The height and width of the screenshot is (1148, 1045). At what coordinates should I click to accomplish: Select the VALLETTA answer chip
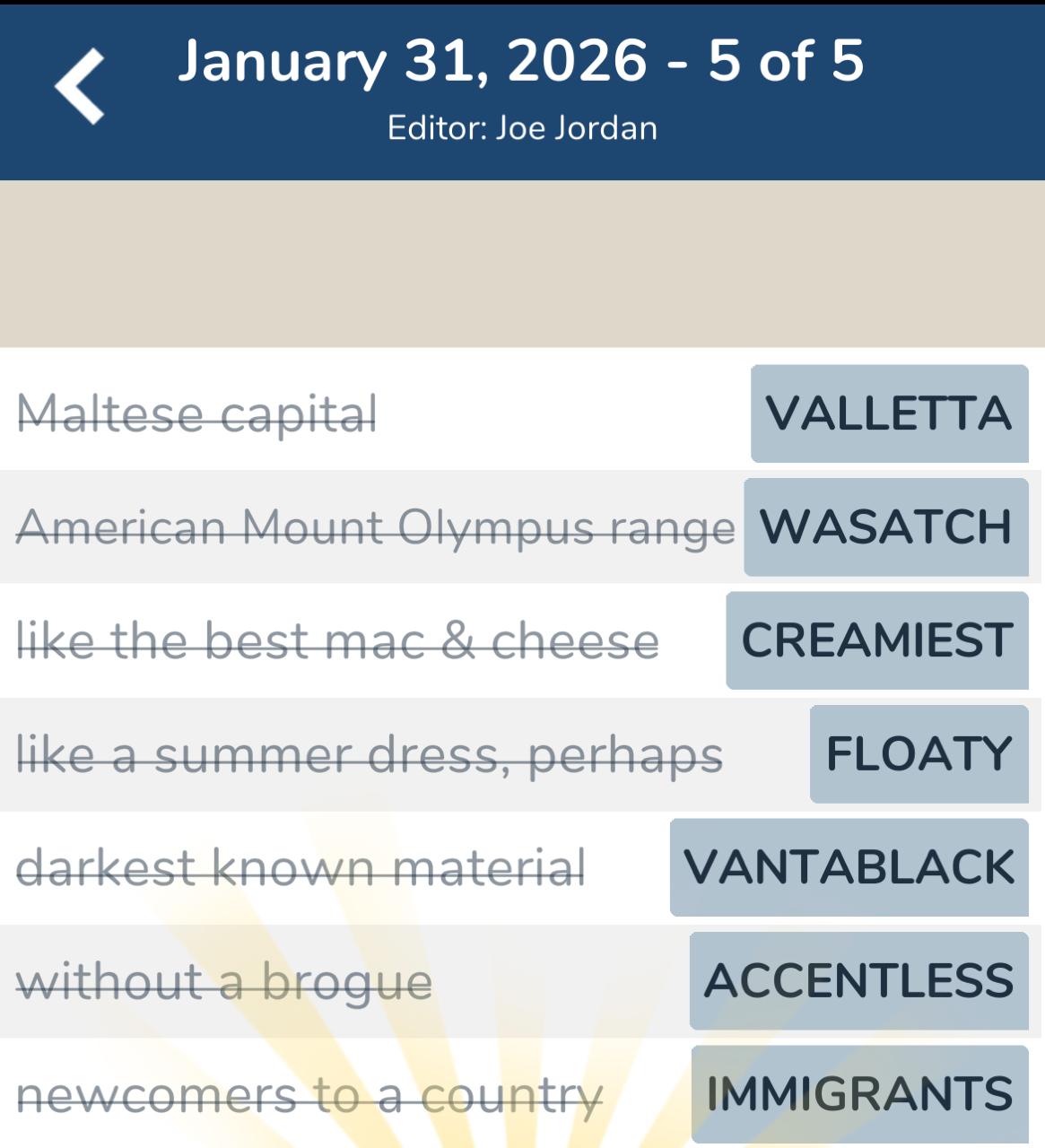[889, 414]
